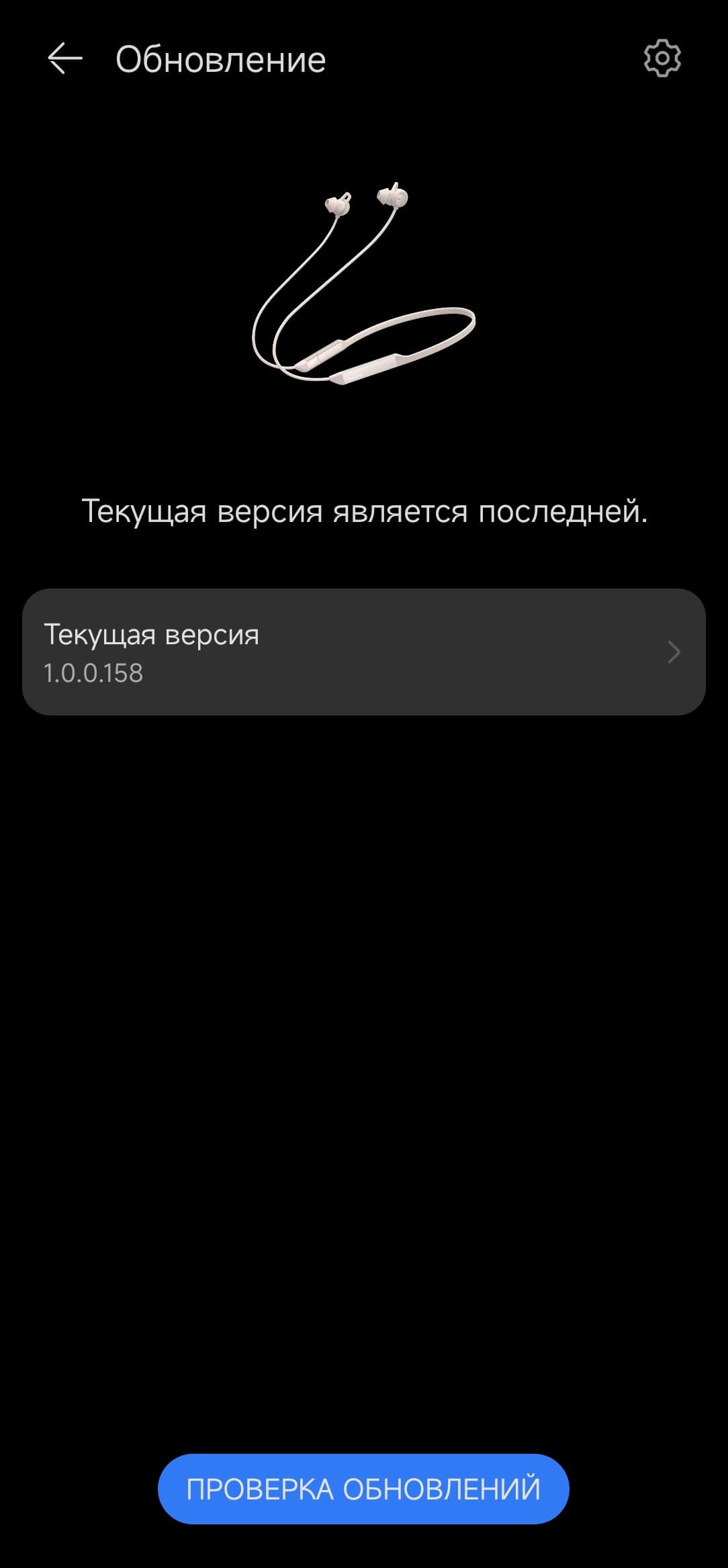The width and height of the screenshot is (728, 1568).
Task: Go back from the Обновление screen
Action: (65, 59)
